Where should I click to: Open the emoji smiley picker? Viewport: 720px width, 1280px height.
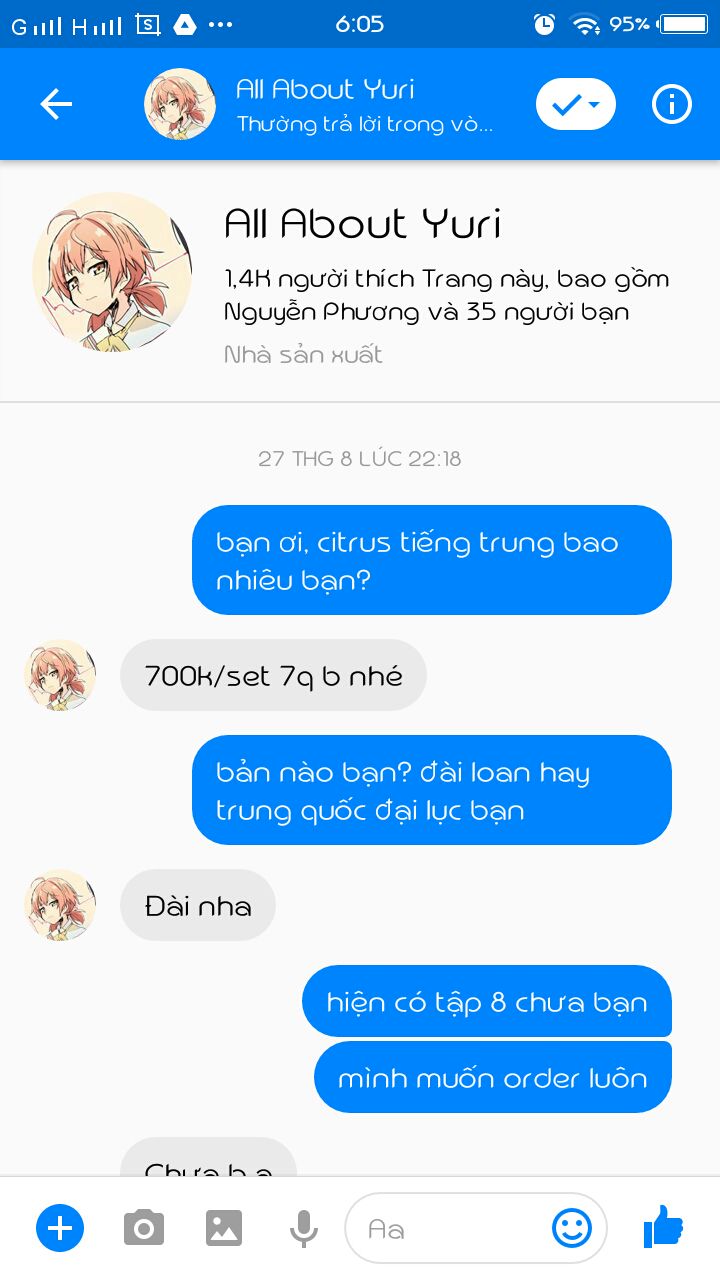[x=572, y=1228]
